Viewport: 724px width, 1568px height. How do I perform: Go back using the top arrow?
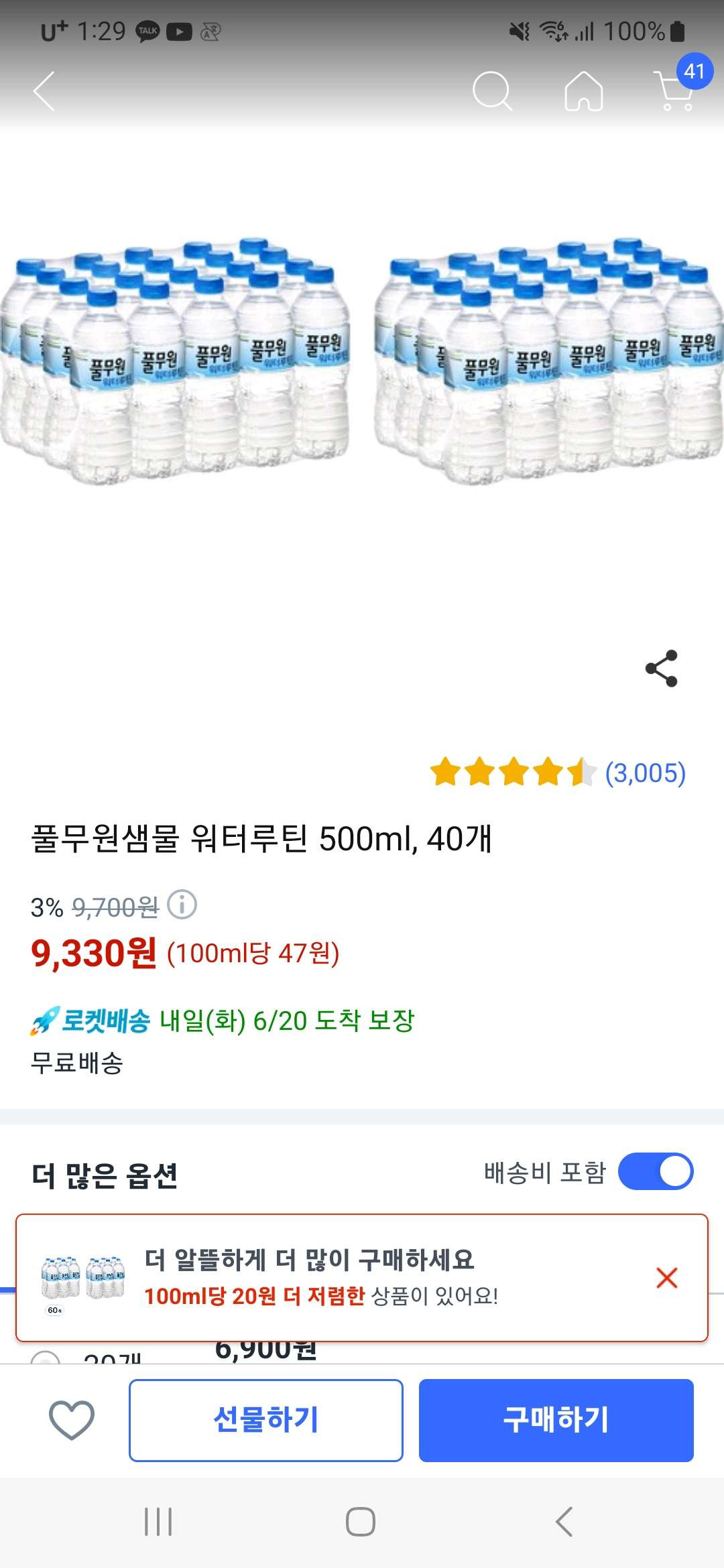(x=44, y=90)
